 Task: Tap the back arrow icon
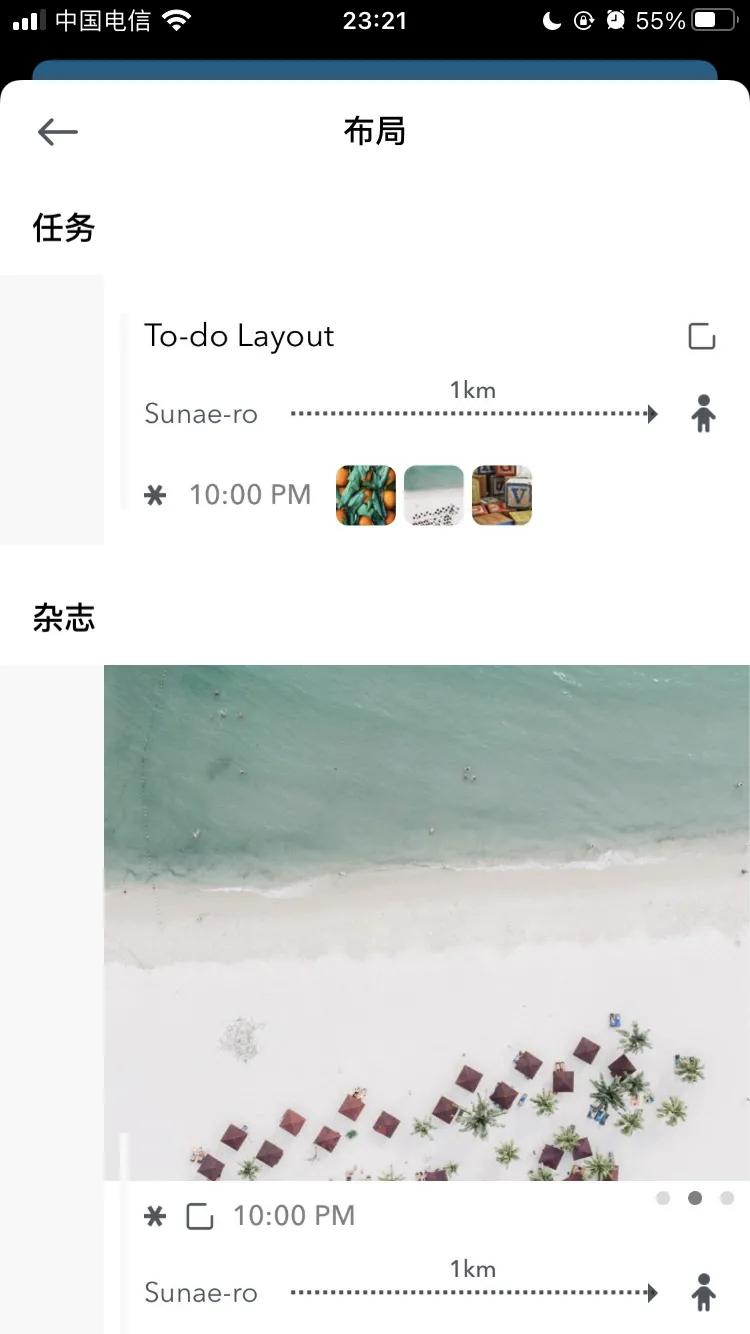click(x=57, y=131)
